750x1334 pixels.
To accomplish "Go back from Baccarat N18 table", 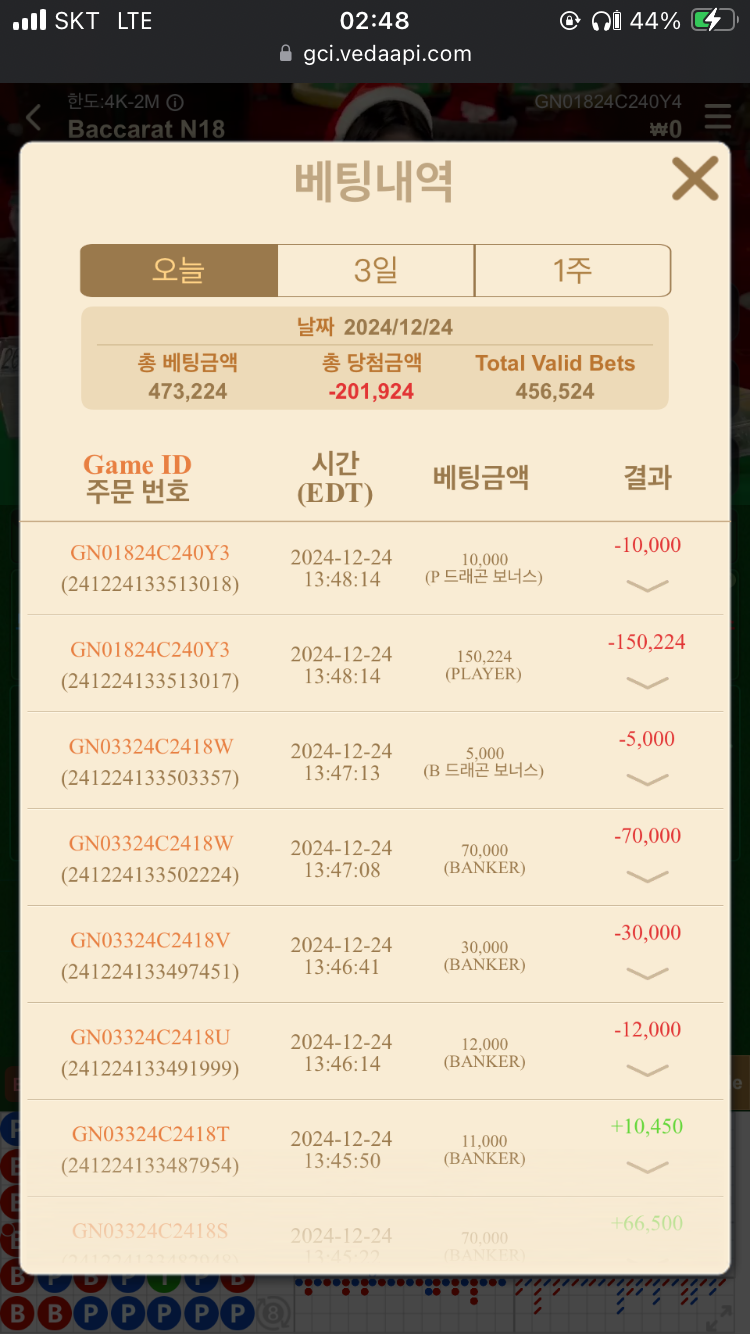I will click(33, 117).
